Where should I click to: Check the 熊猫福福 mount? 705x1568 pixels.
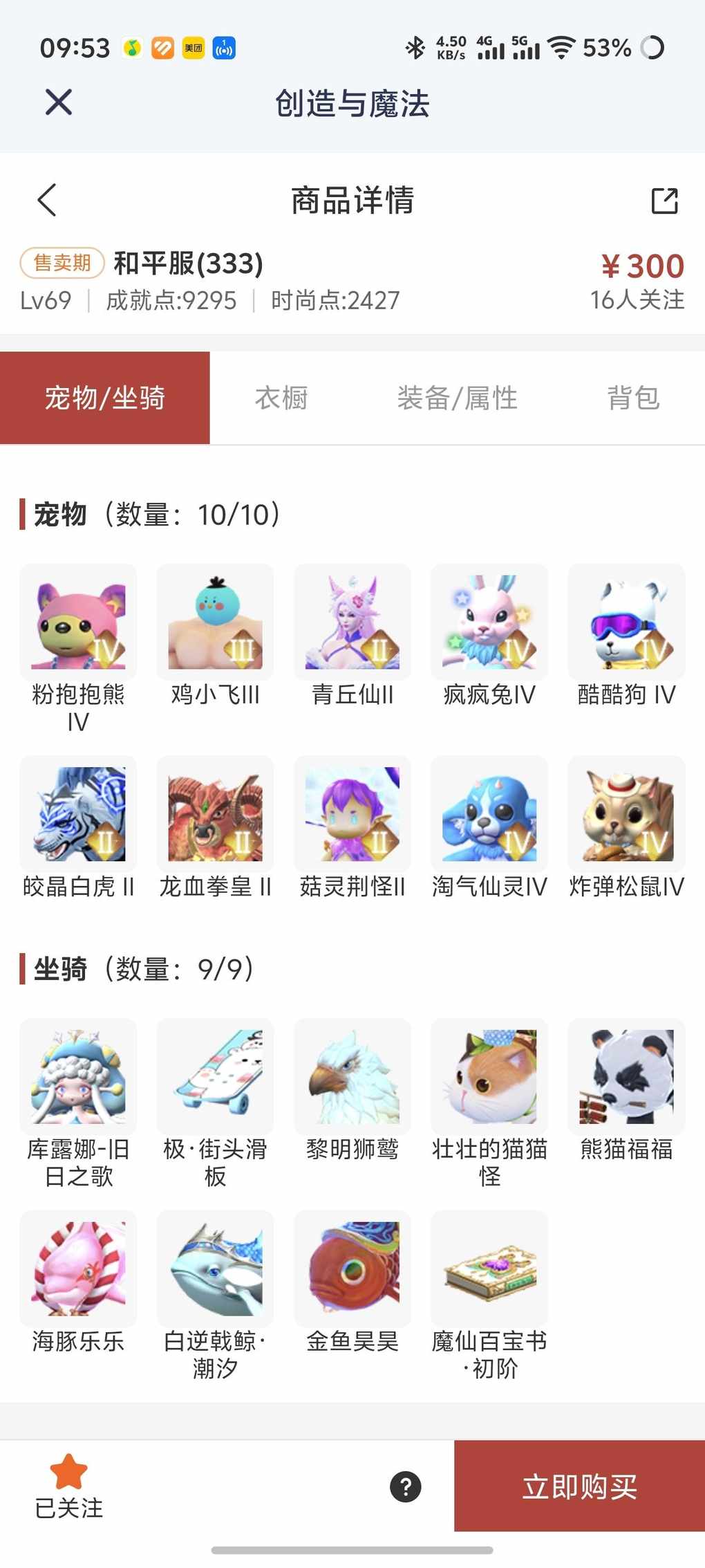pyautogui.click(x=626, y=1076)
